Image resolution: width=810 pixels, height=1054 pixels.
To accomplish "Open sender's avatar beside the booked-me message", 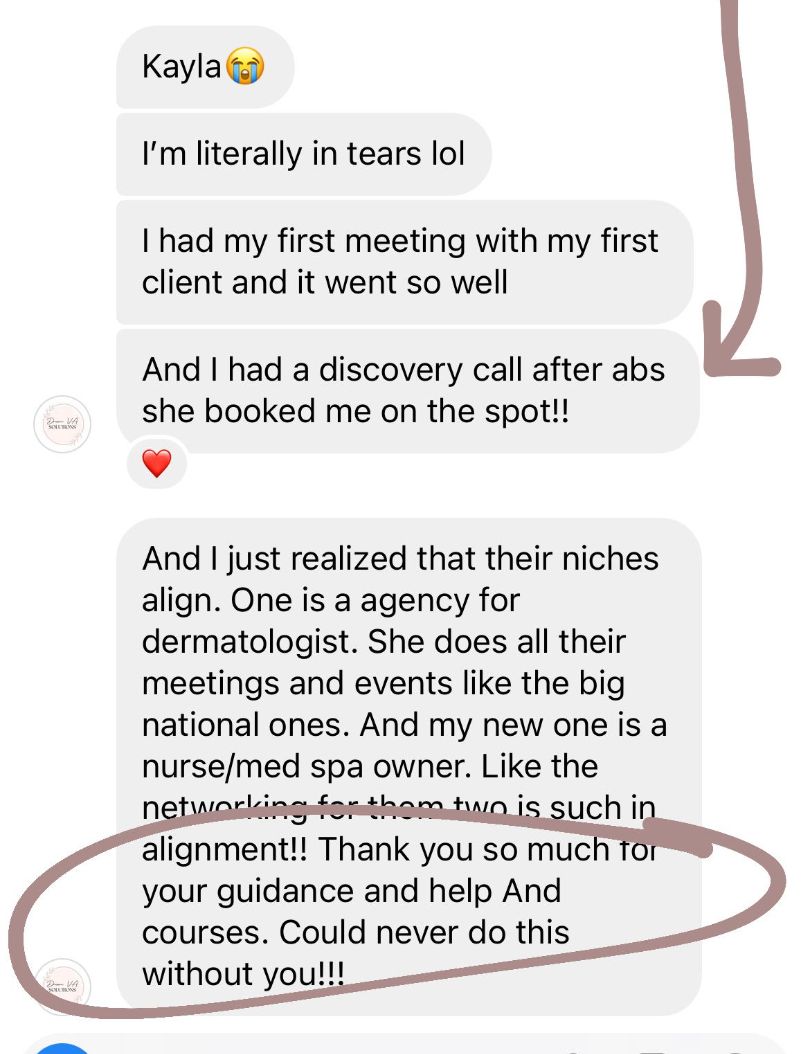I will [63, 424].
